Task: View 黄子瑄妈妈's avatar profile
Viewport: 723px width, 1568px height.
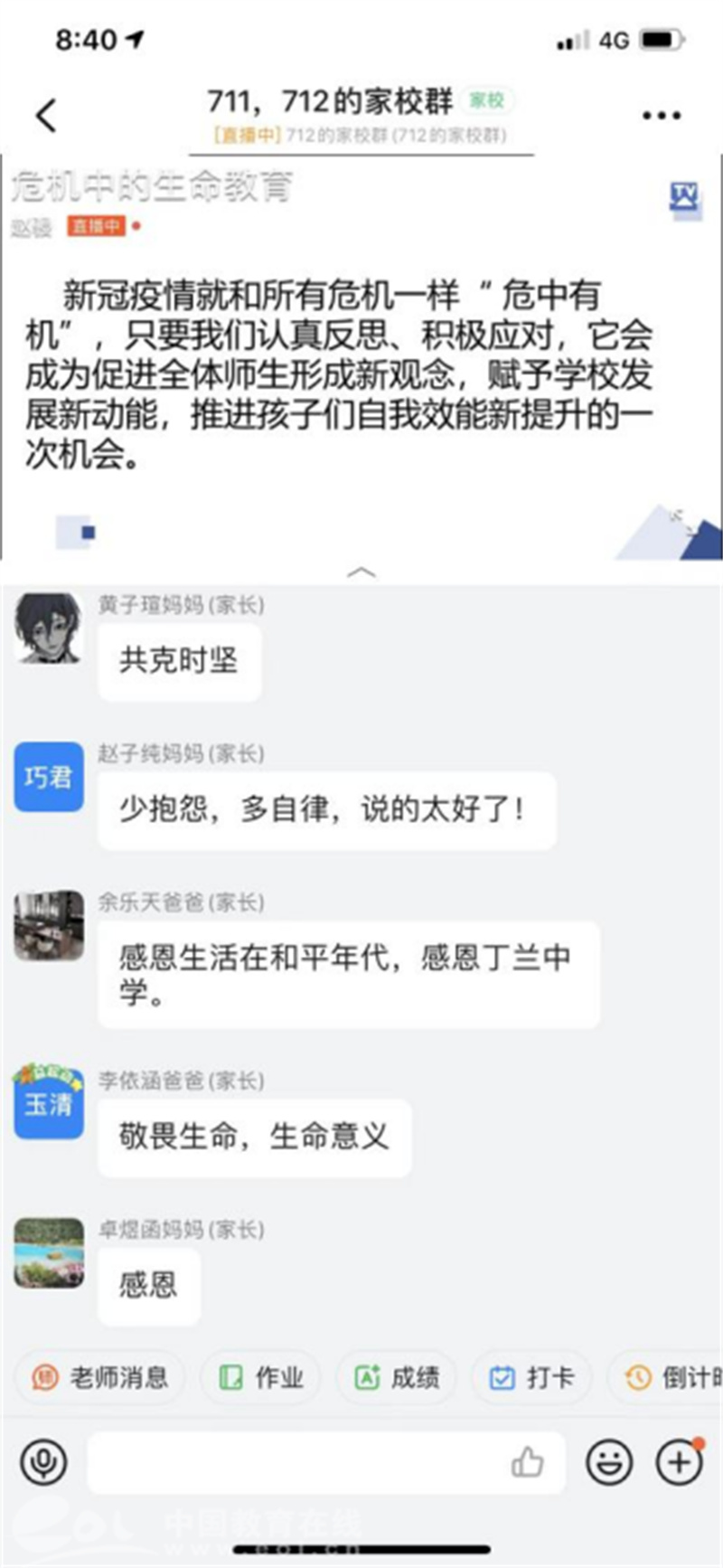Action: 49,628
